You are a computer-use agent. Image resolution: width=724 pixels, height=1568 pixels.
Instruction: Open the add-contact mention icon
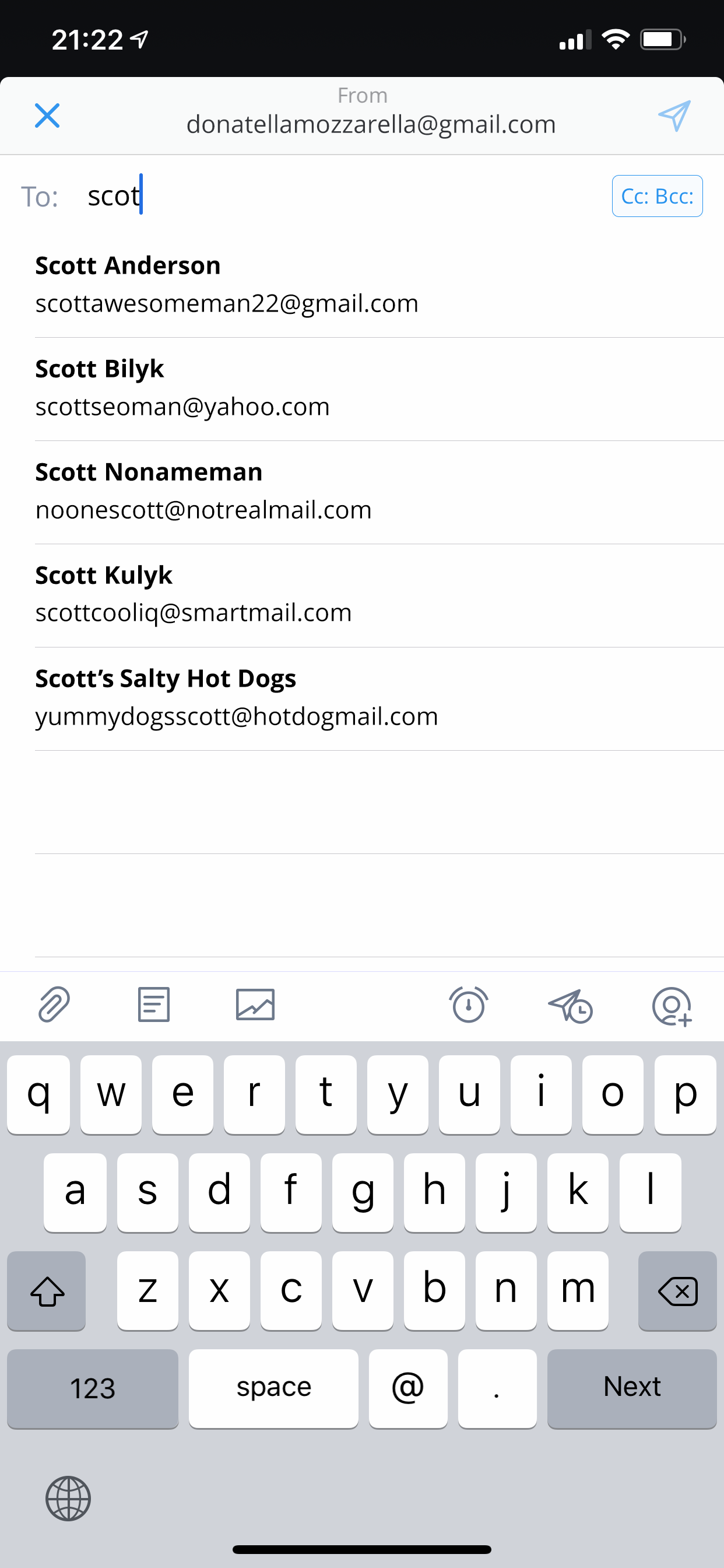[x=672, y=1006]
